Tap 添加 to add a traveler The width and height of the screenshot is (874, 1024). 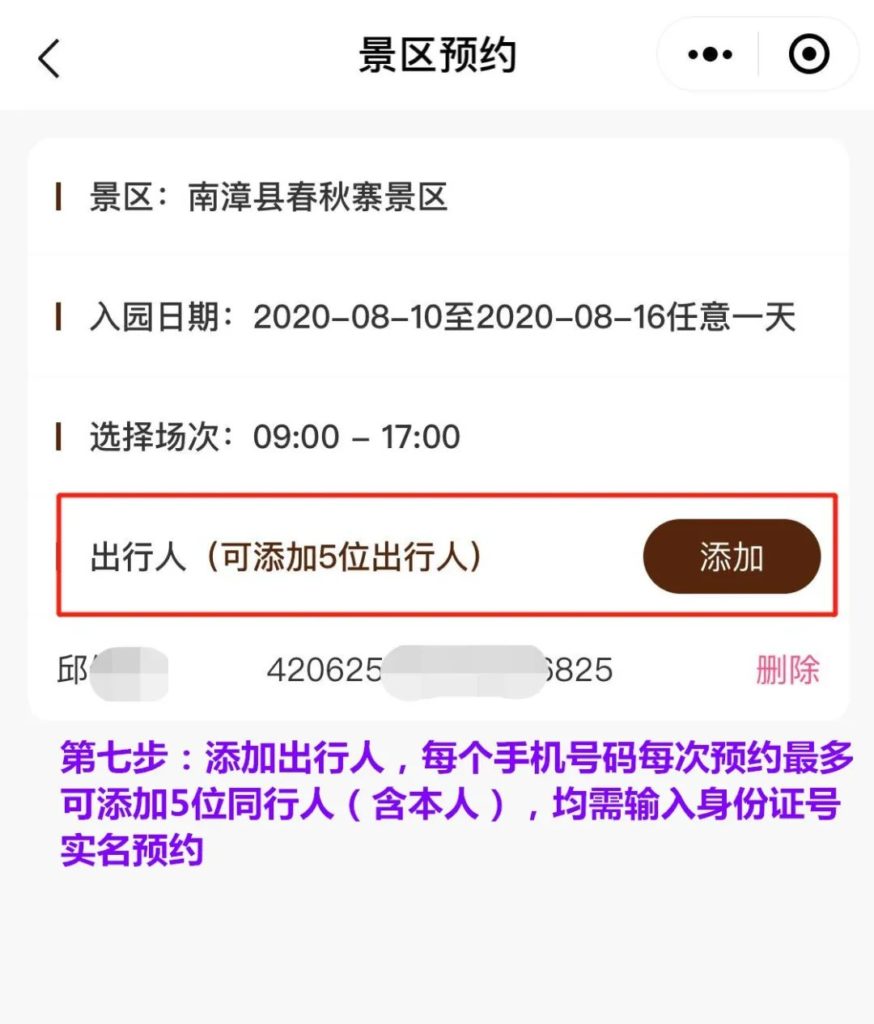731,557
